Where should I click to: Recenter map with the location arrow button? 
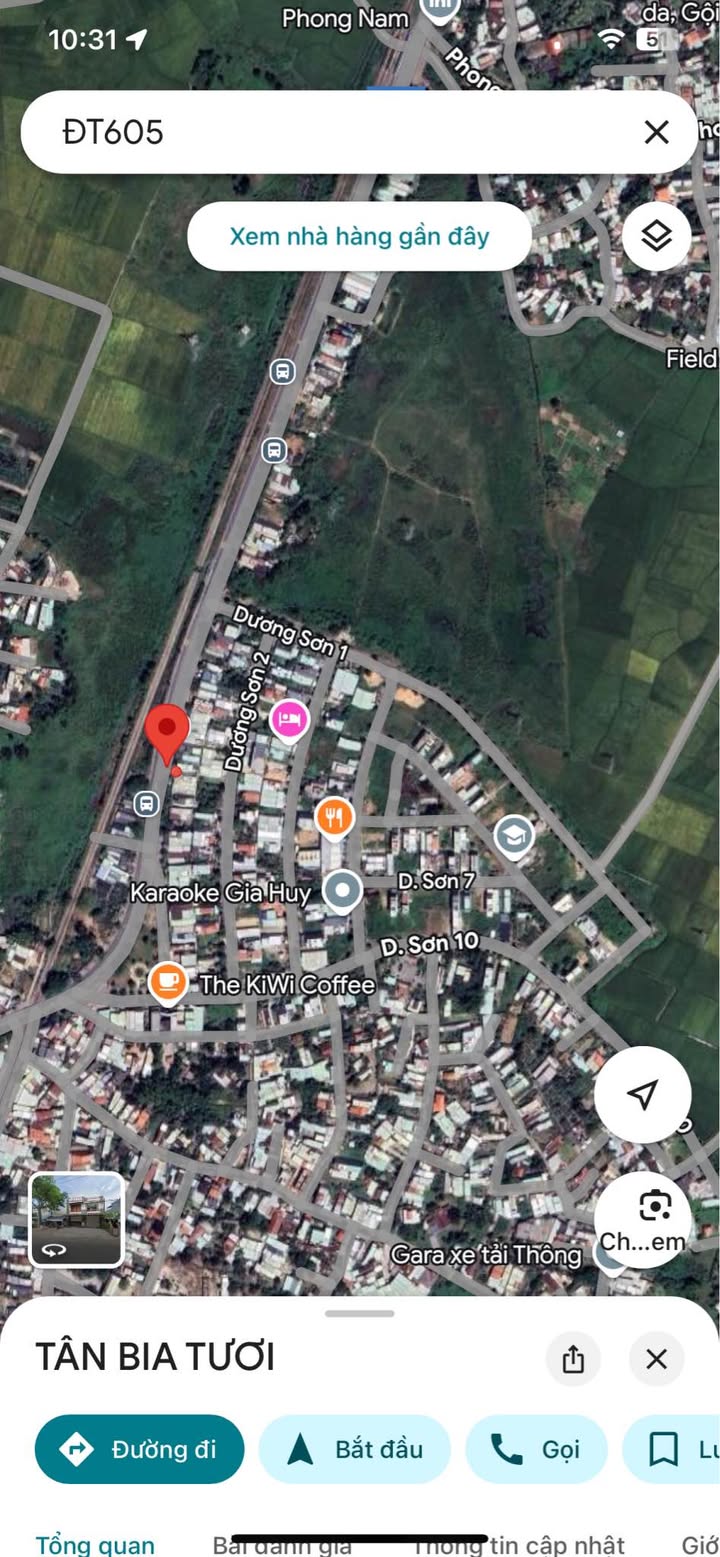pos(642,1094)
